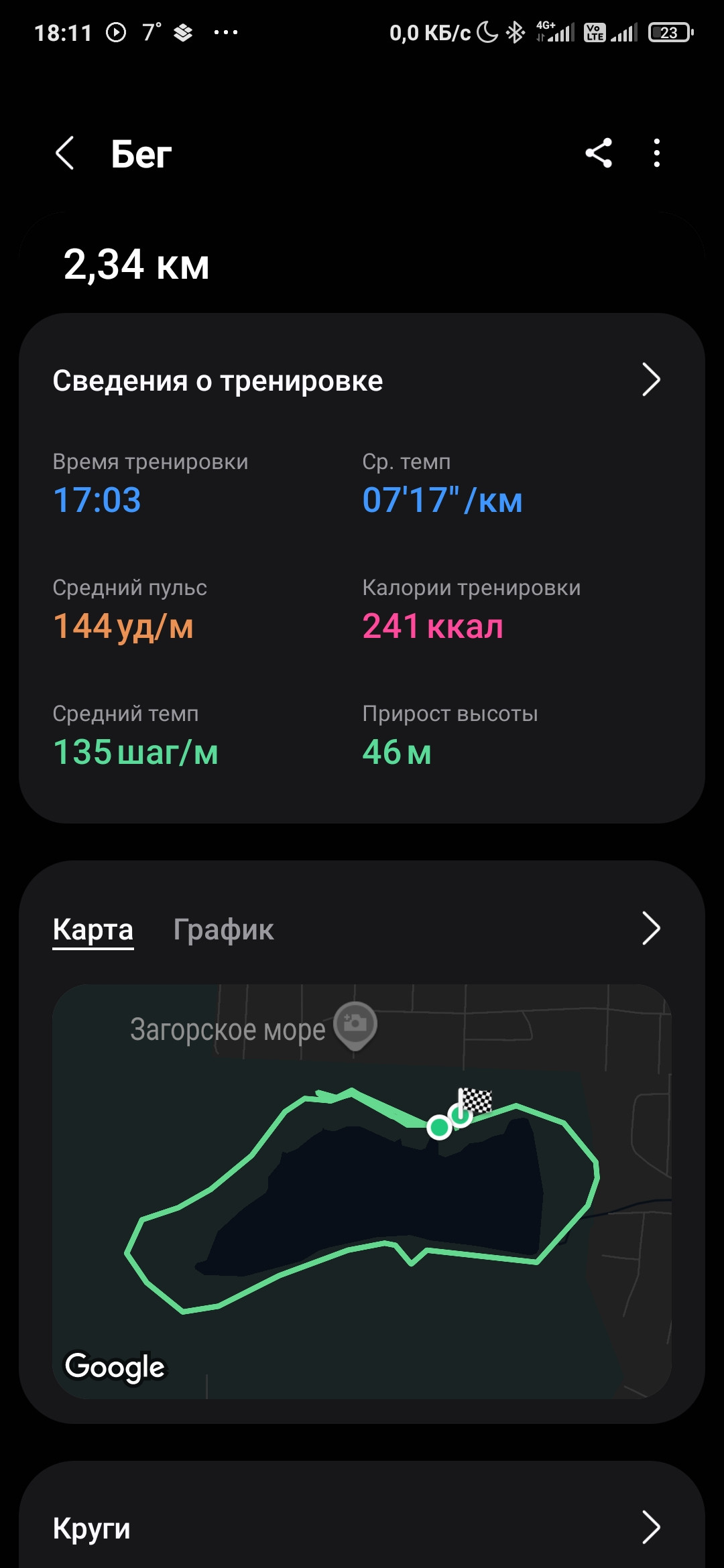Open the Круги section
724x1568 pixels.
[362, 1528]
